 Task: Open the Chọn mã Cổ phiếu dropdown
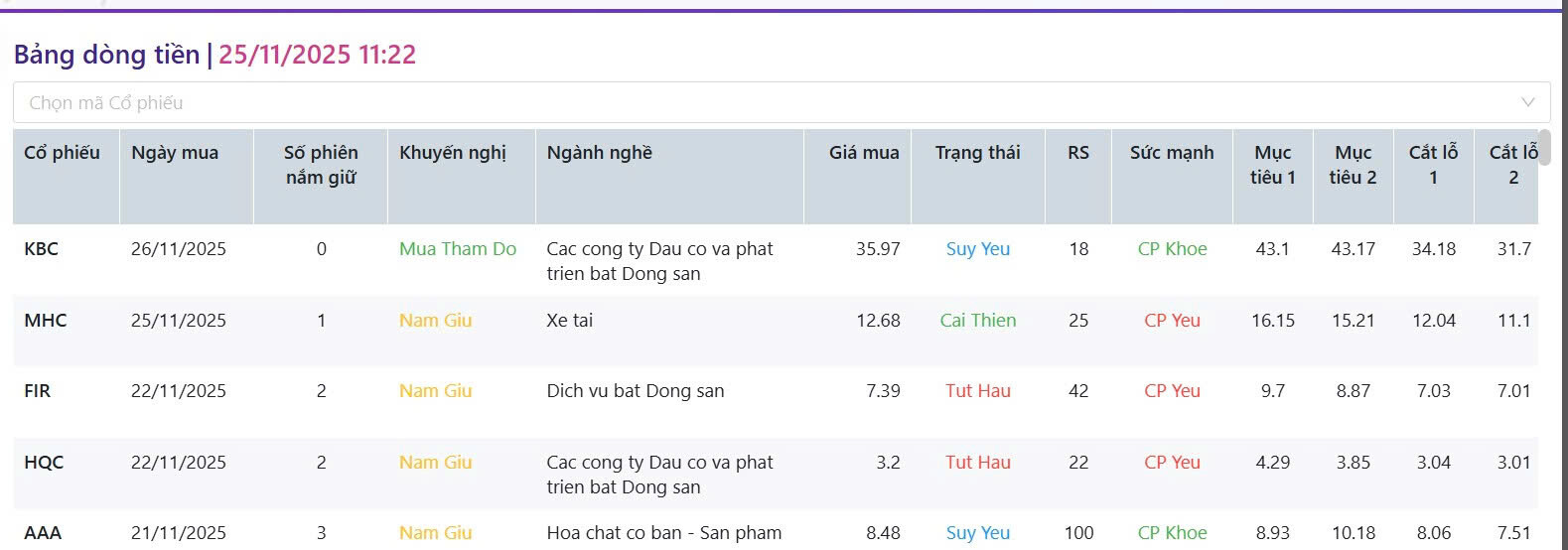(781, 102)
